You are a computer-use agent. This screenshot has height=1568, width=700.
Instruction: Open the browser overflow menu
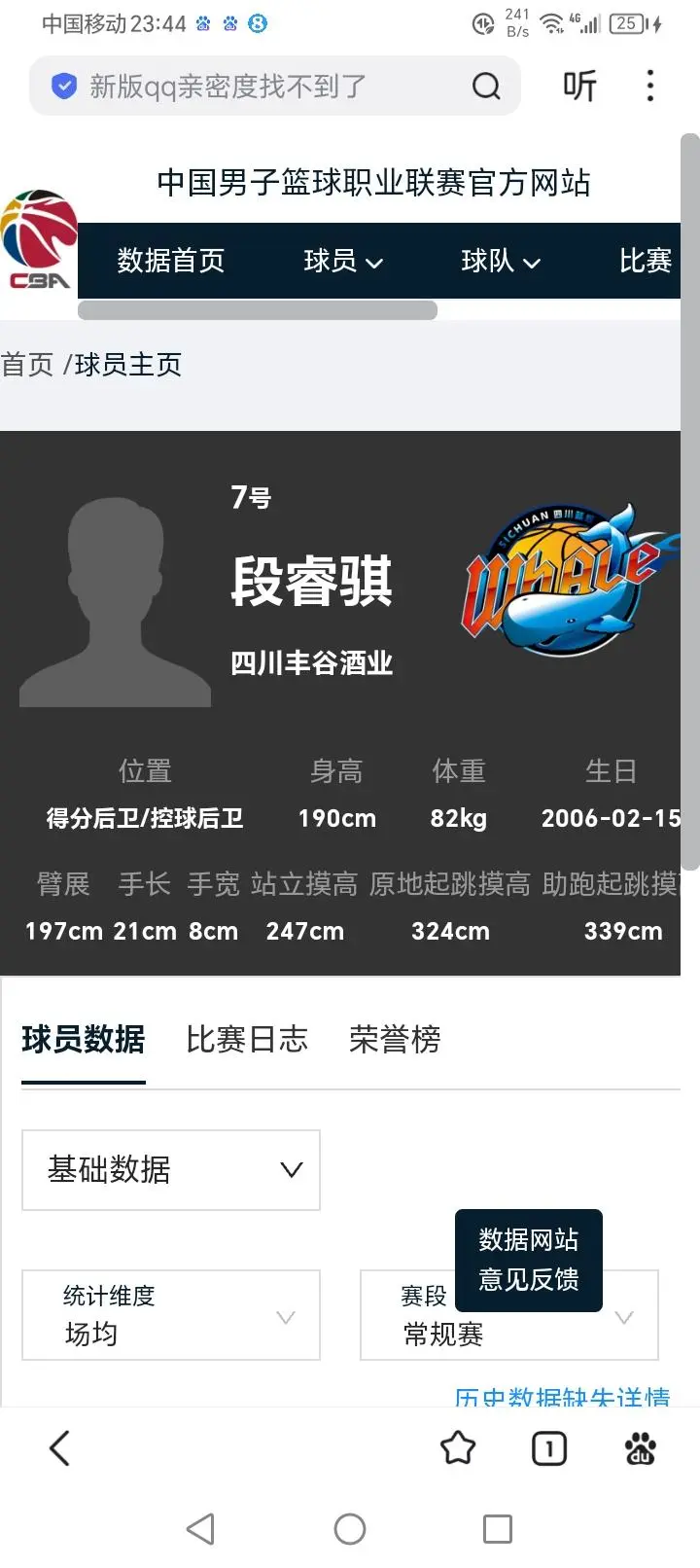click(x=650, y=87)
